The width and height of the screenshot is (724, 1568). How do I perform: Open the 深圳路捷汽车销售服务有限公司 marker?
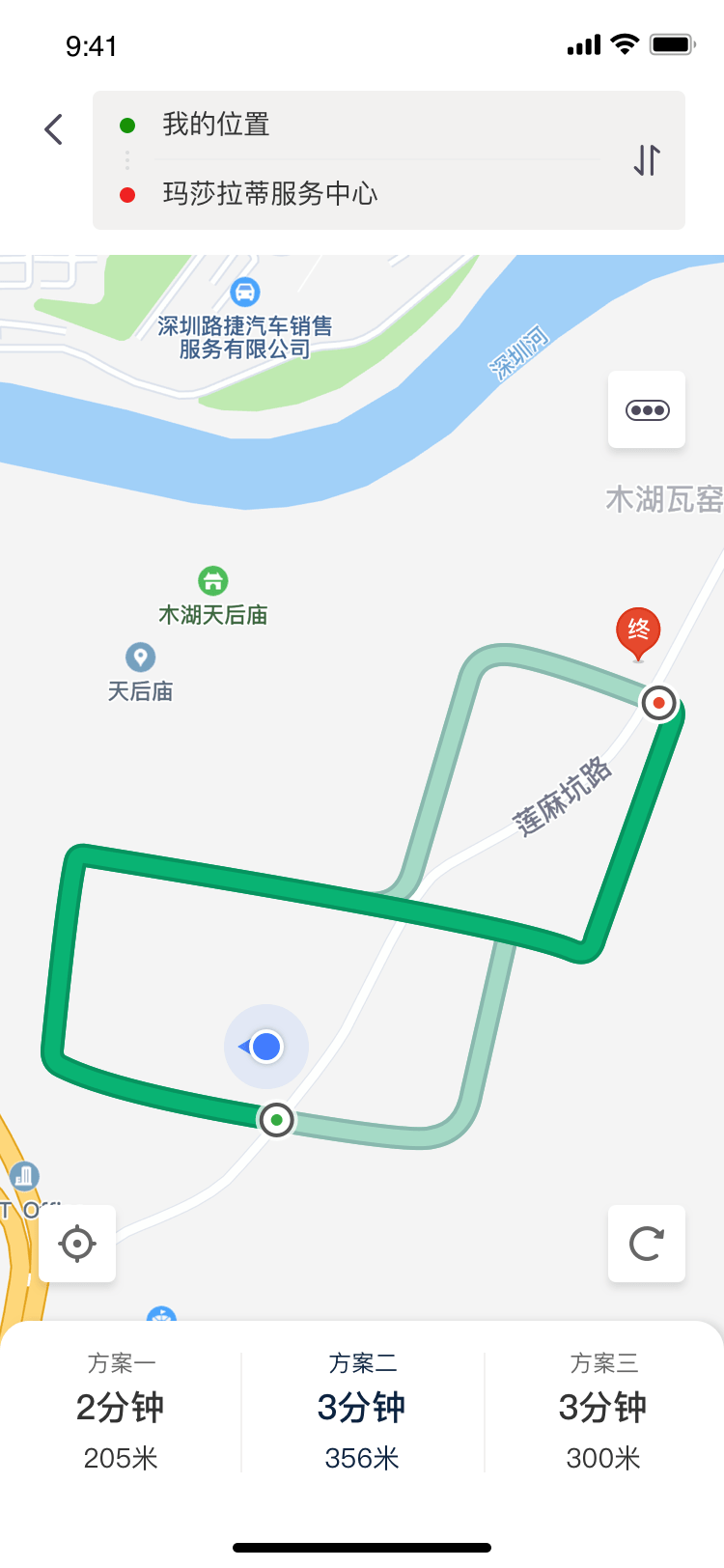(x=245, y=292)
